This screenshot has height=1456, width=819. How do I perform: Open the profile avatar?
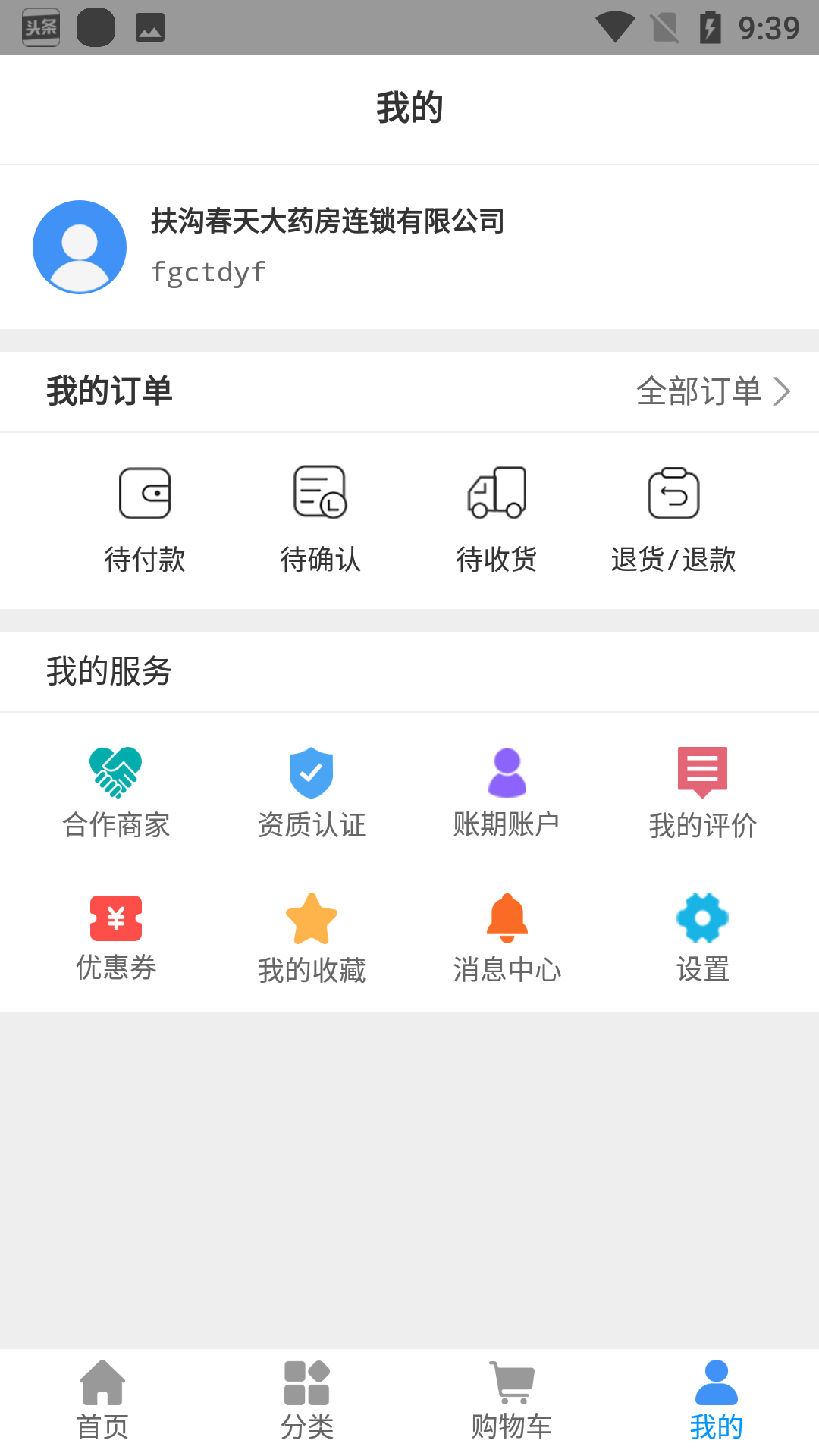tap(80, 247)
